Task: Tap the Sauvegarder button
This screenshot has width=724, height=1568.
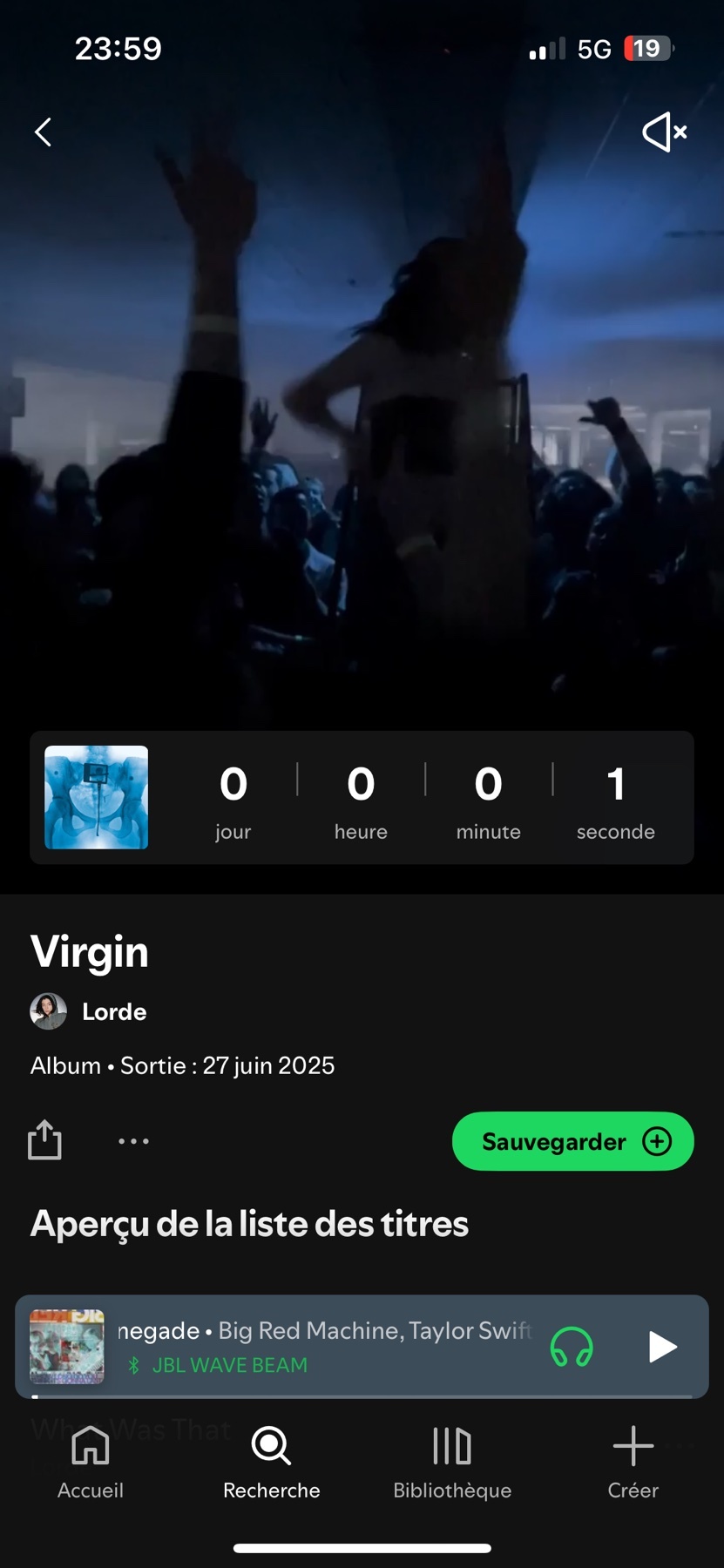Action: (572, 1141)
